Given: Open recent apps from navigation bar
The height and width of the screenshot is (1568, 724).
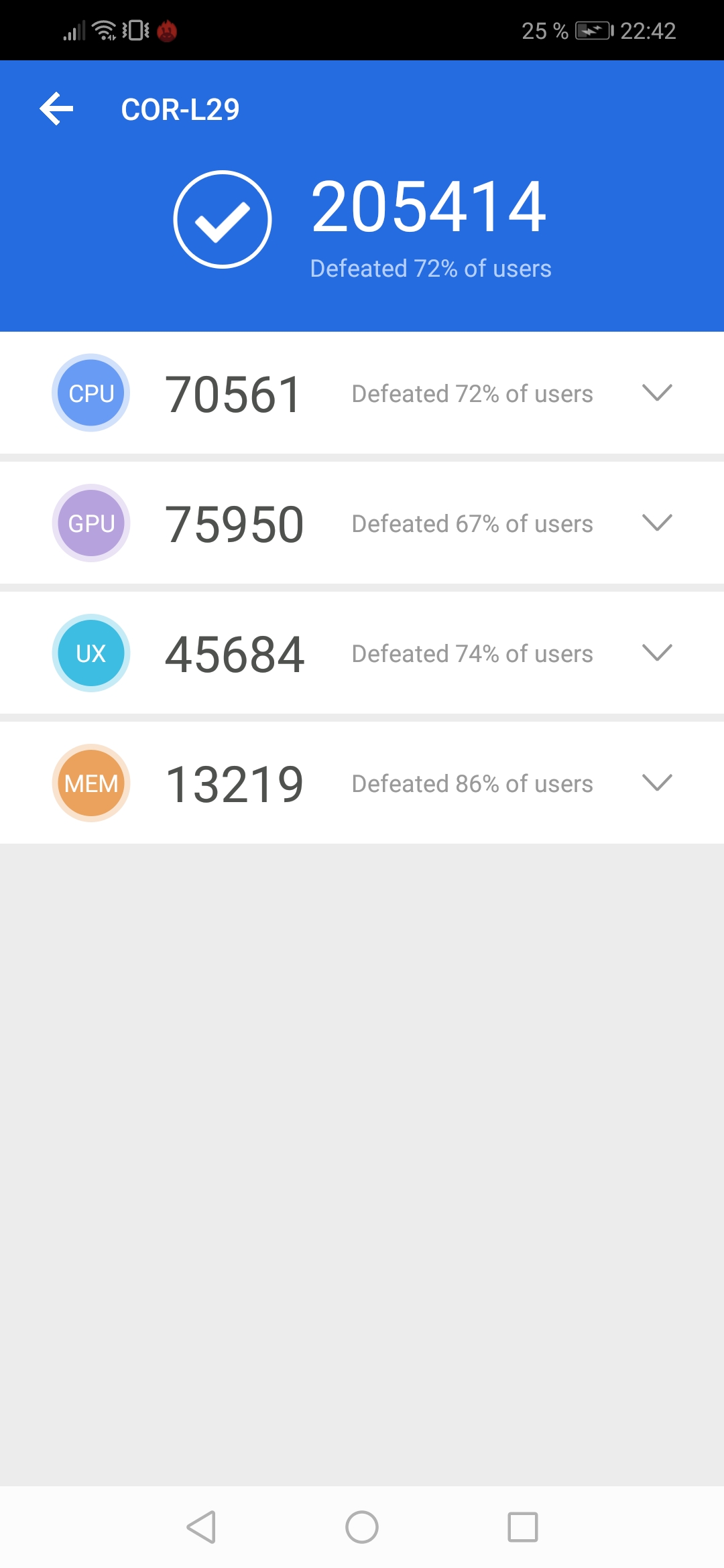Looking at the screenshot, I should [523, 1527].
